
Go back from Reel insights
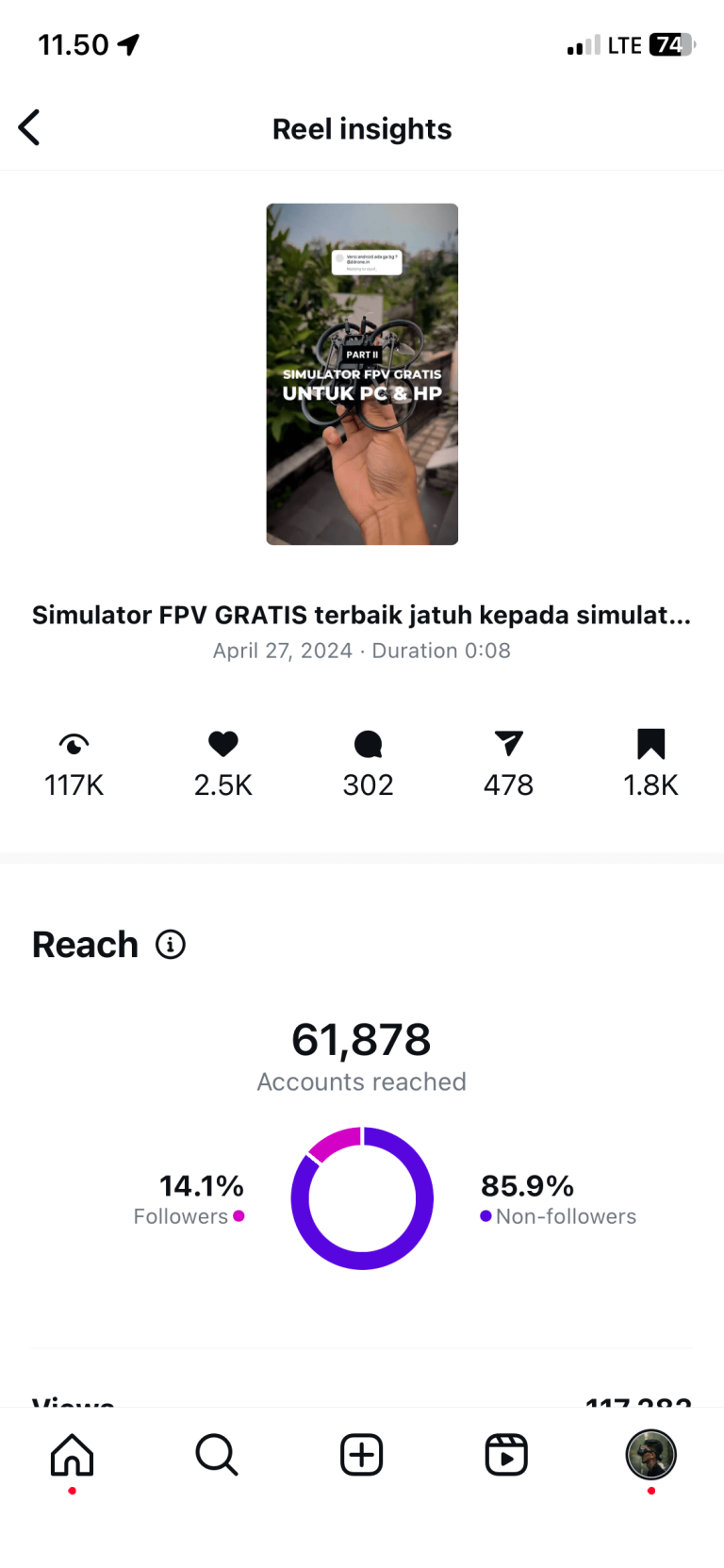pos(29,128)
